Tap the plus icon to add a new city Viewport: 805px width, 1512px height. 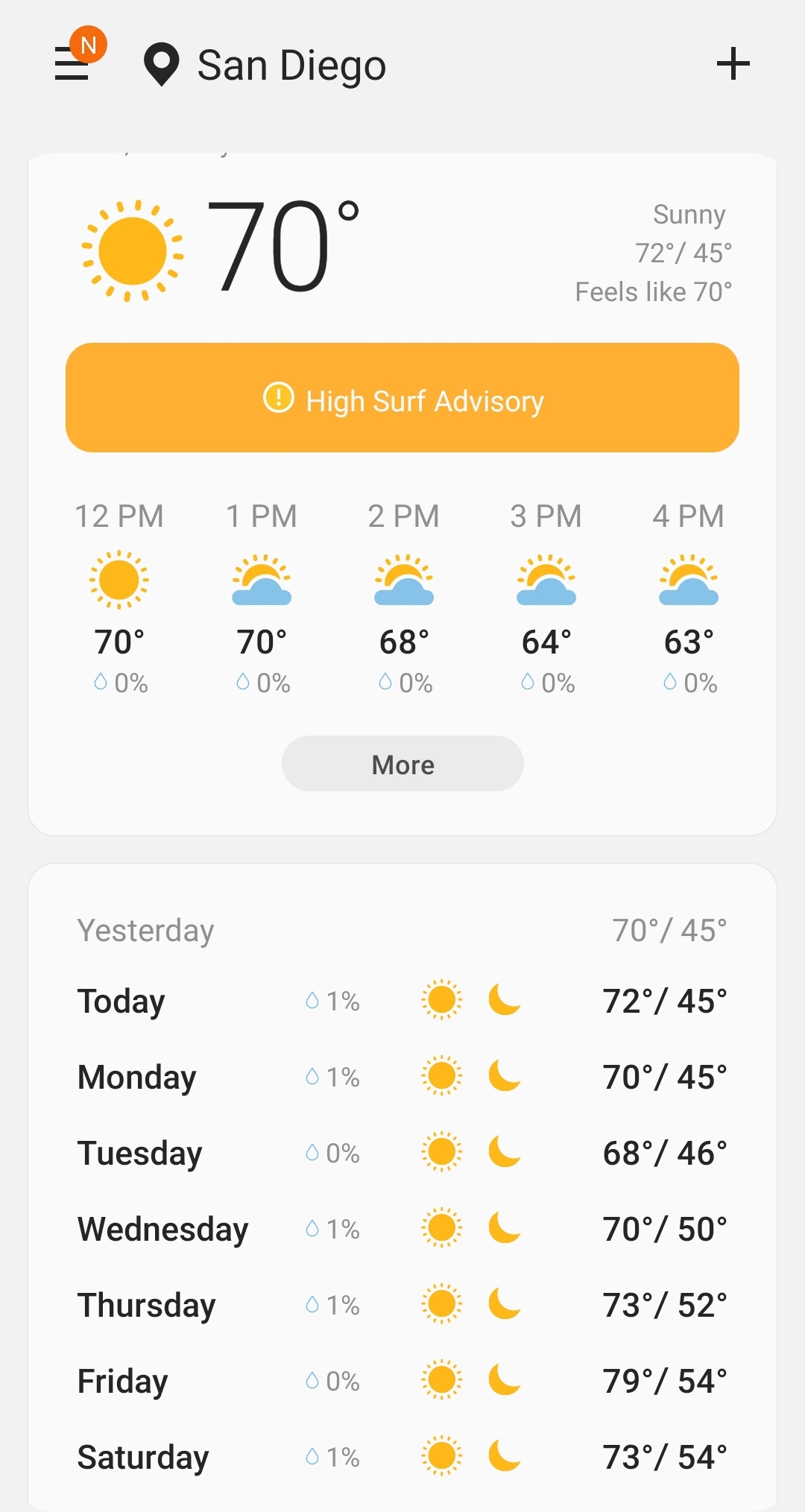tap(733, 63)
